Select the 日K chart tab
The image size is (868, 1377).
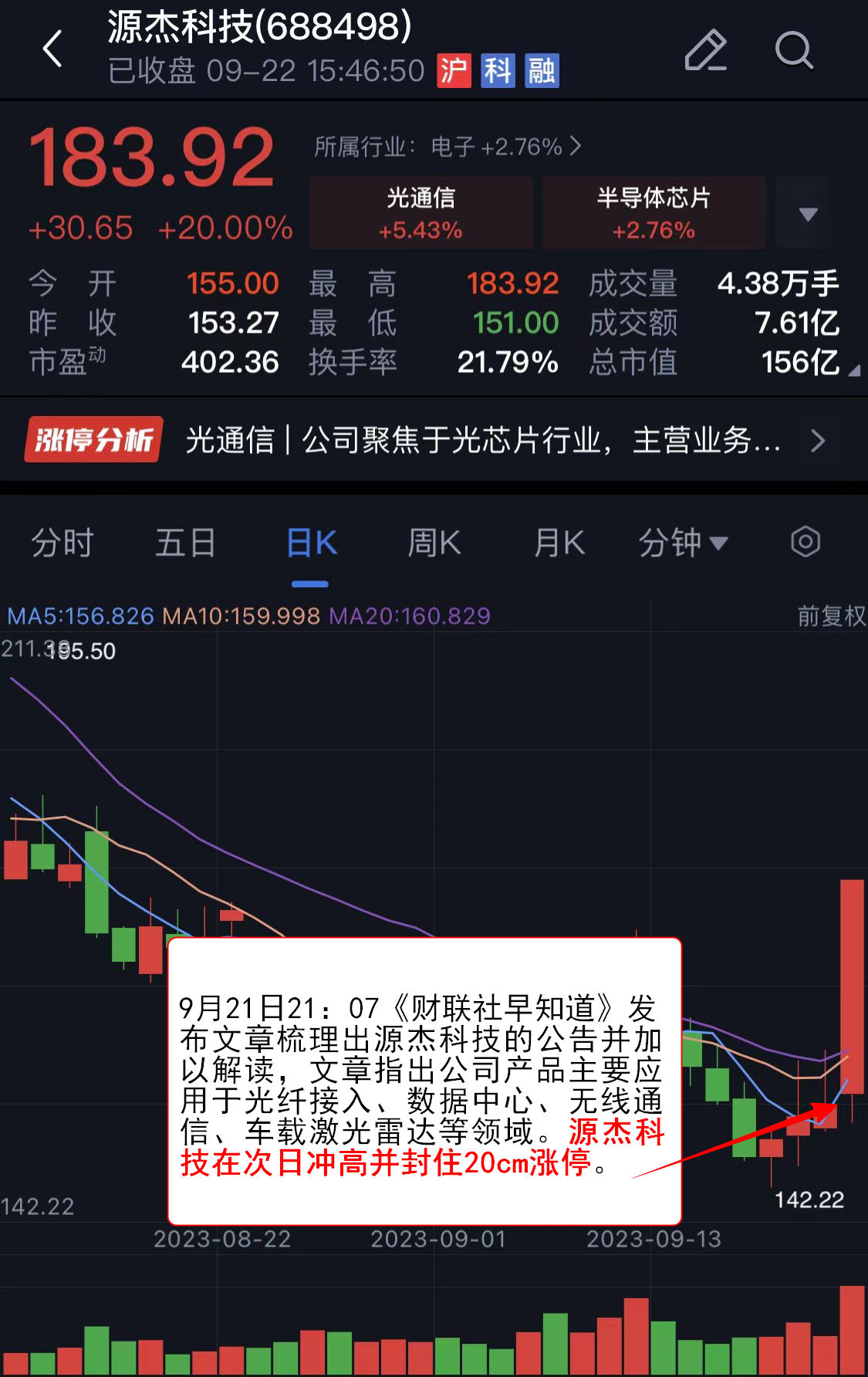(x=311, y=543)
